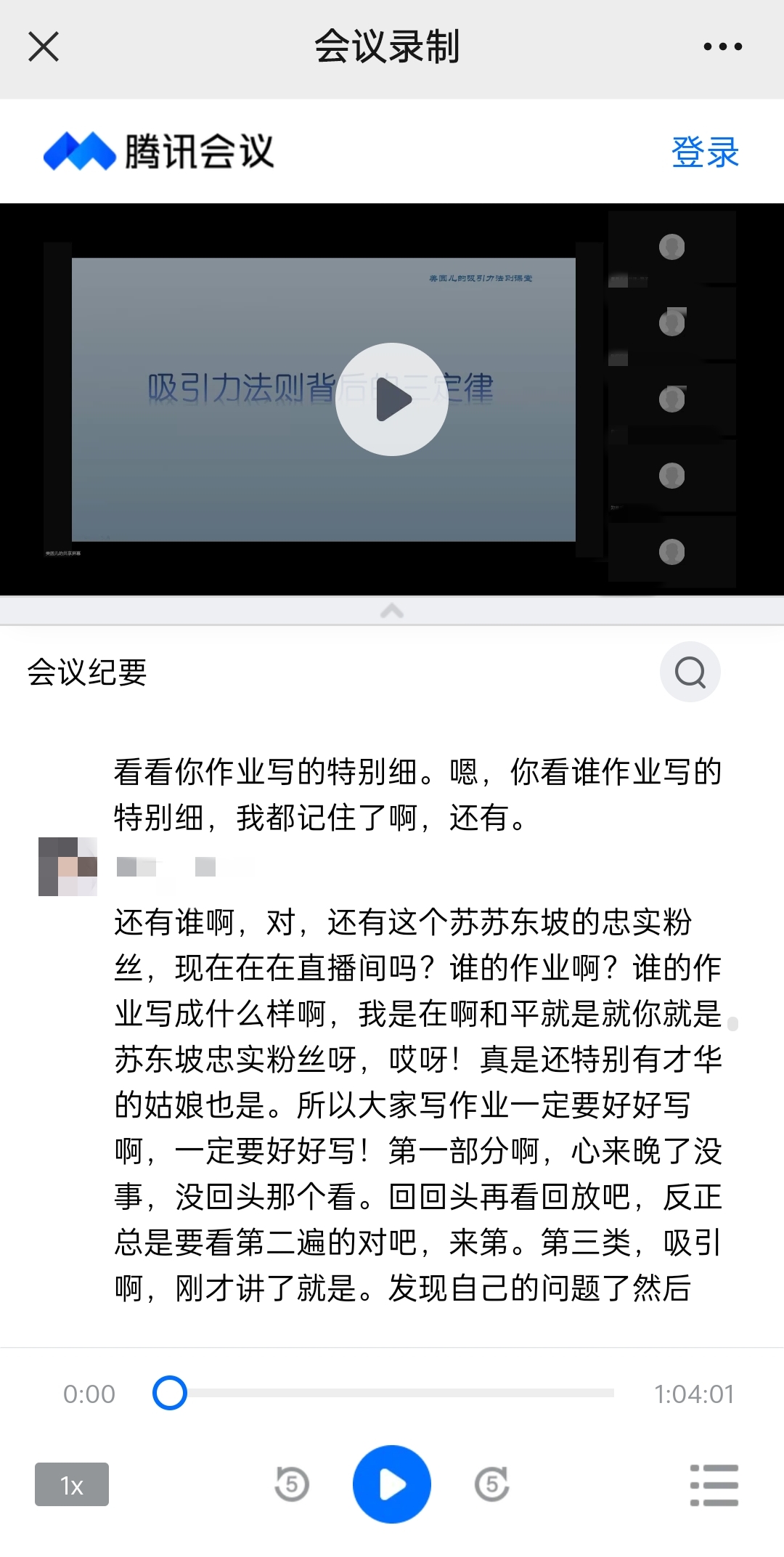Tap the playback progress slider handle

pos(170,1393)
